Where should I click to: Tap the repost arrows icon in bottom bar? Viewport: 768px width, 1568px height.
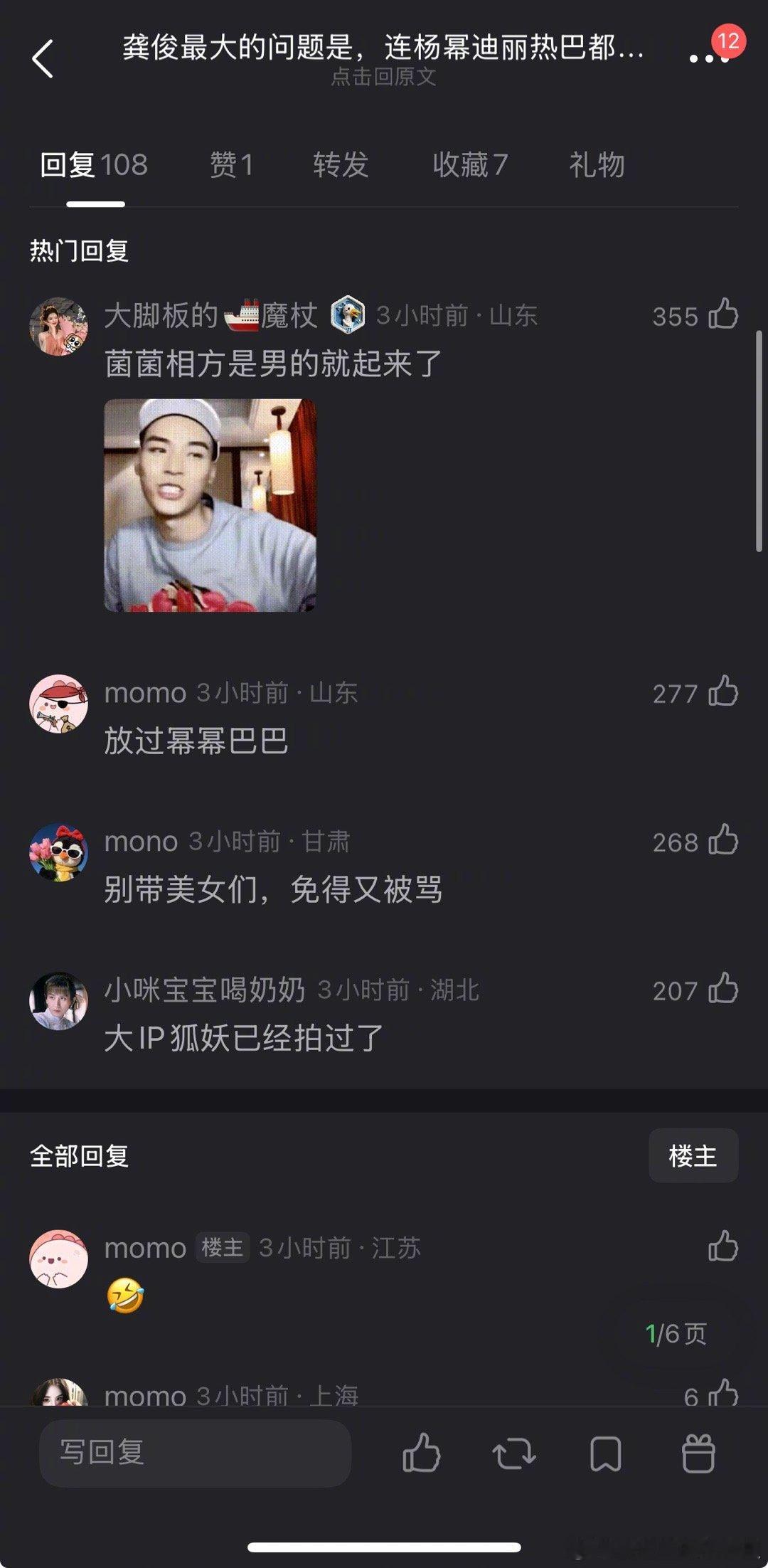(x=513, y=1453)
